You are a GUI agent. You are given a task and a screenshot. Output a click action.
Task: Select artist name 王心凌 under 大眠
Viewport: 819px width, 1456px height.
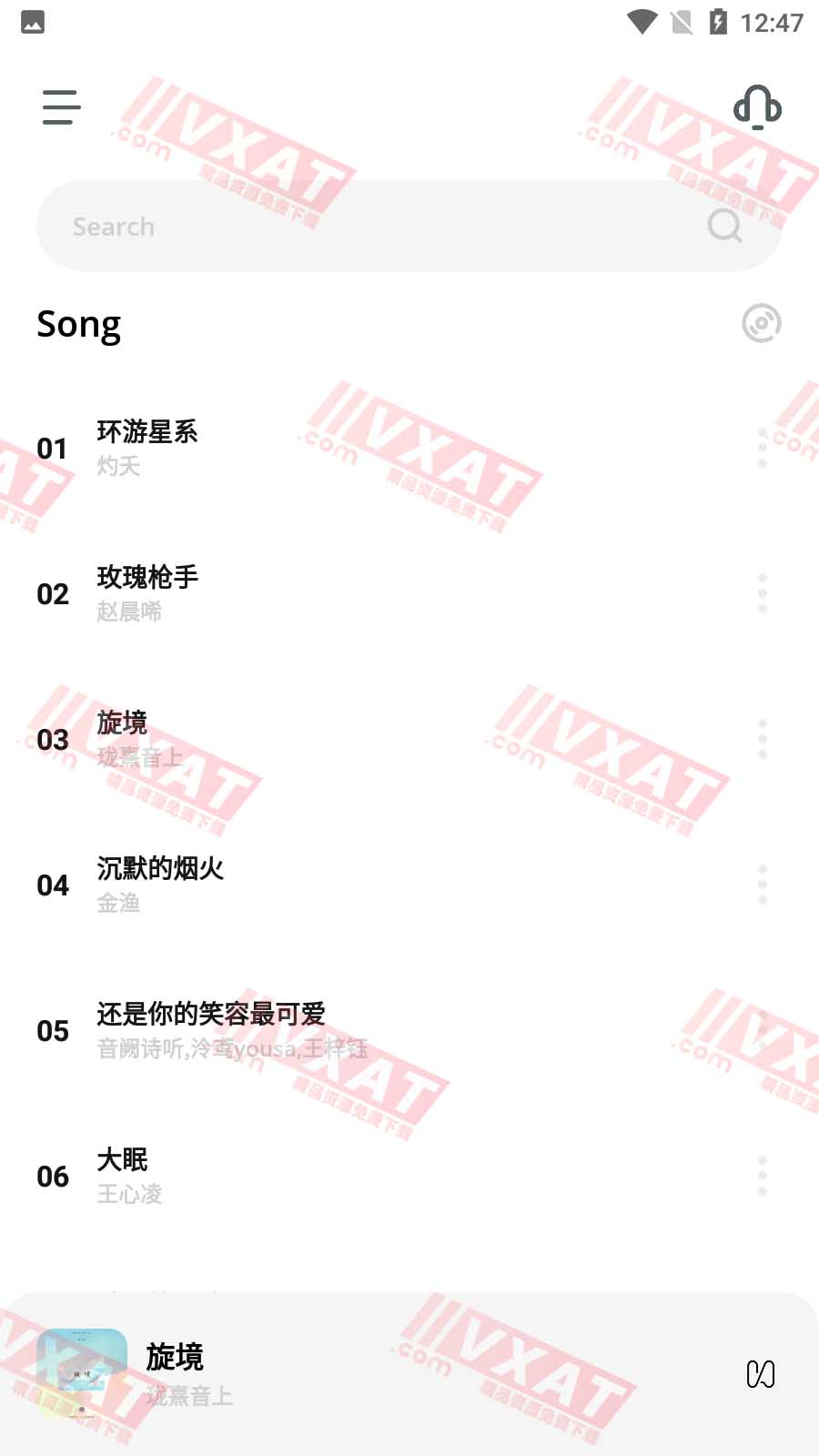coord(129,1194)
